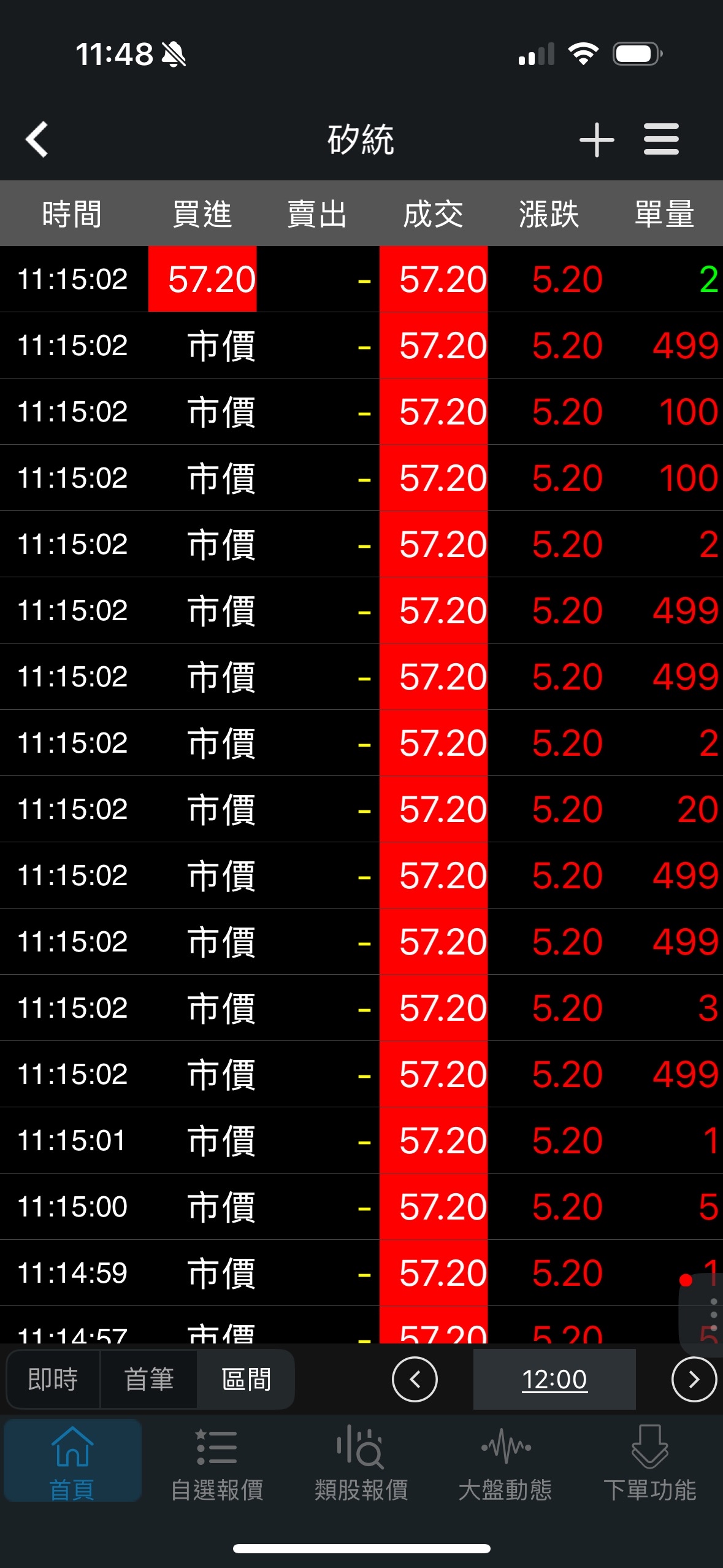Switch to 自選報價 tab
The width and height of the screenshot is (723, 1568).
217,1462
